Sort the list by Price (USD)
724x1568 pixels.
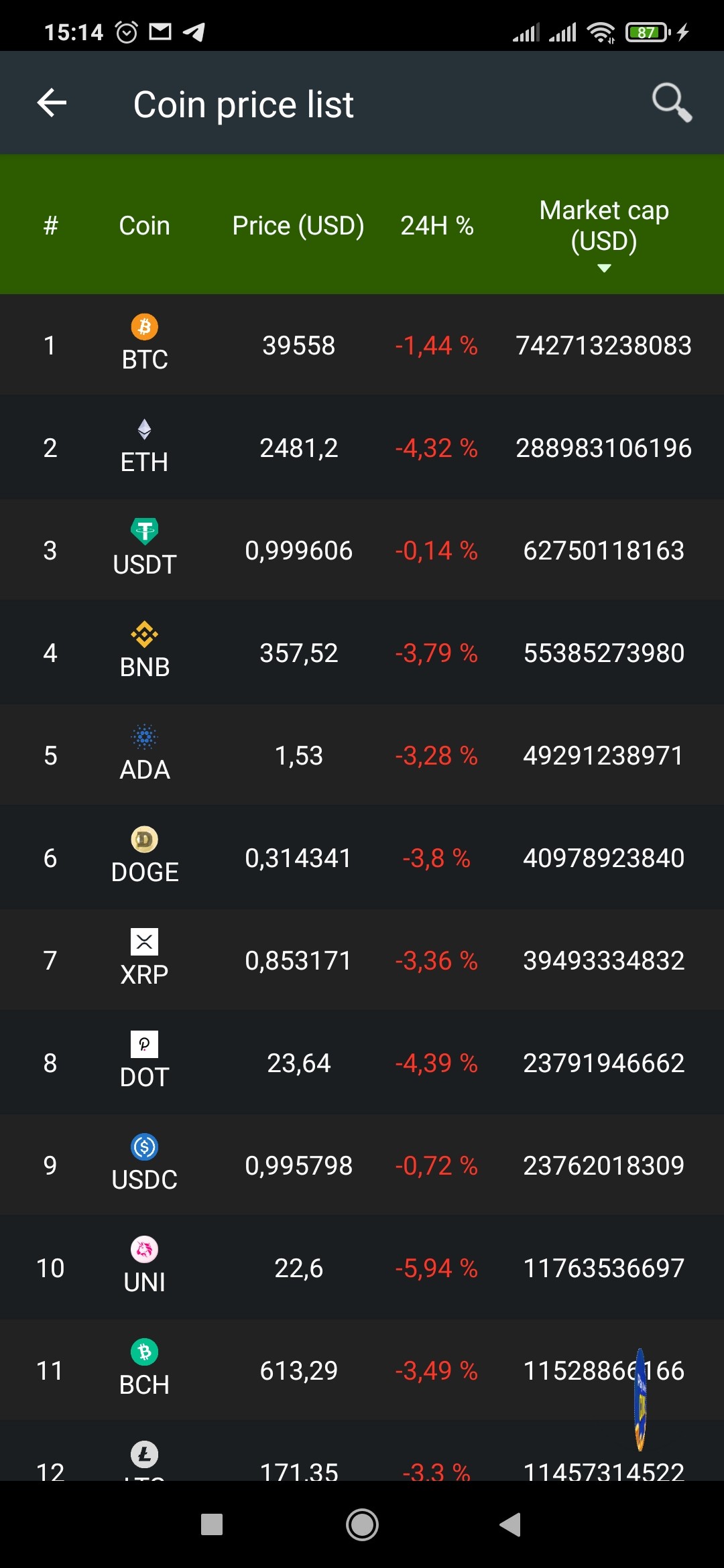[x=298, y=226]
